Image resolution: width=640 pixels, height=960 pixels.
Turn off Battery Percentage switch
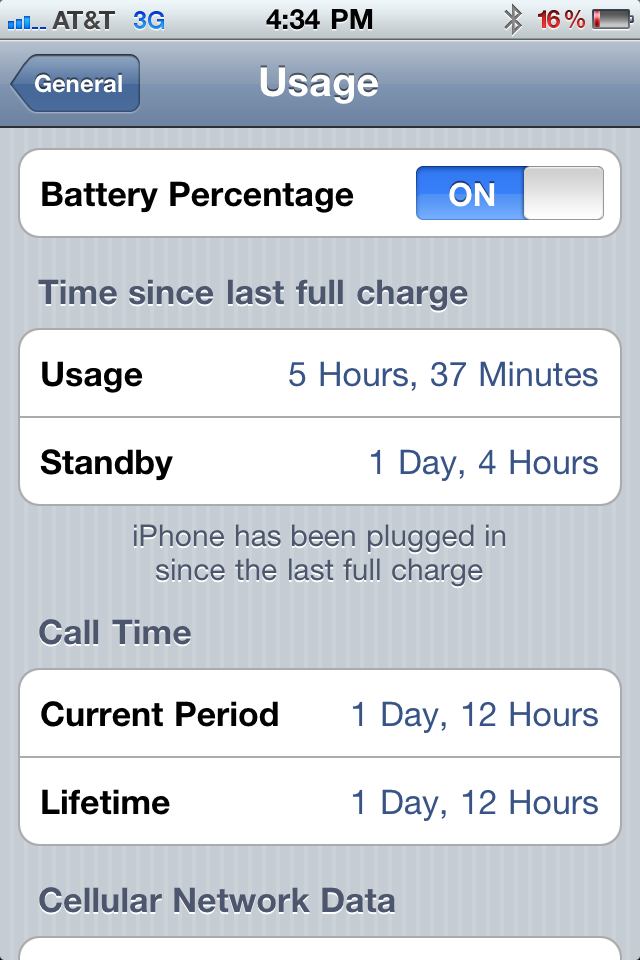tap(509, 193)
